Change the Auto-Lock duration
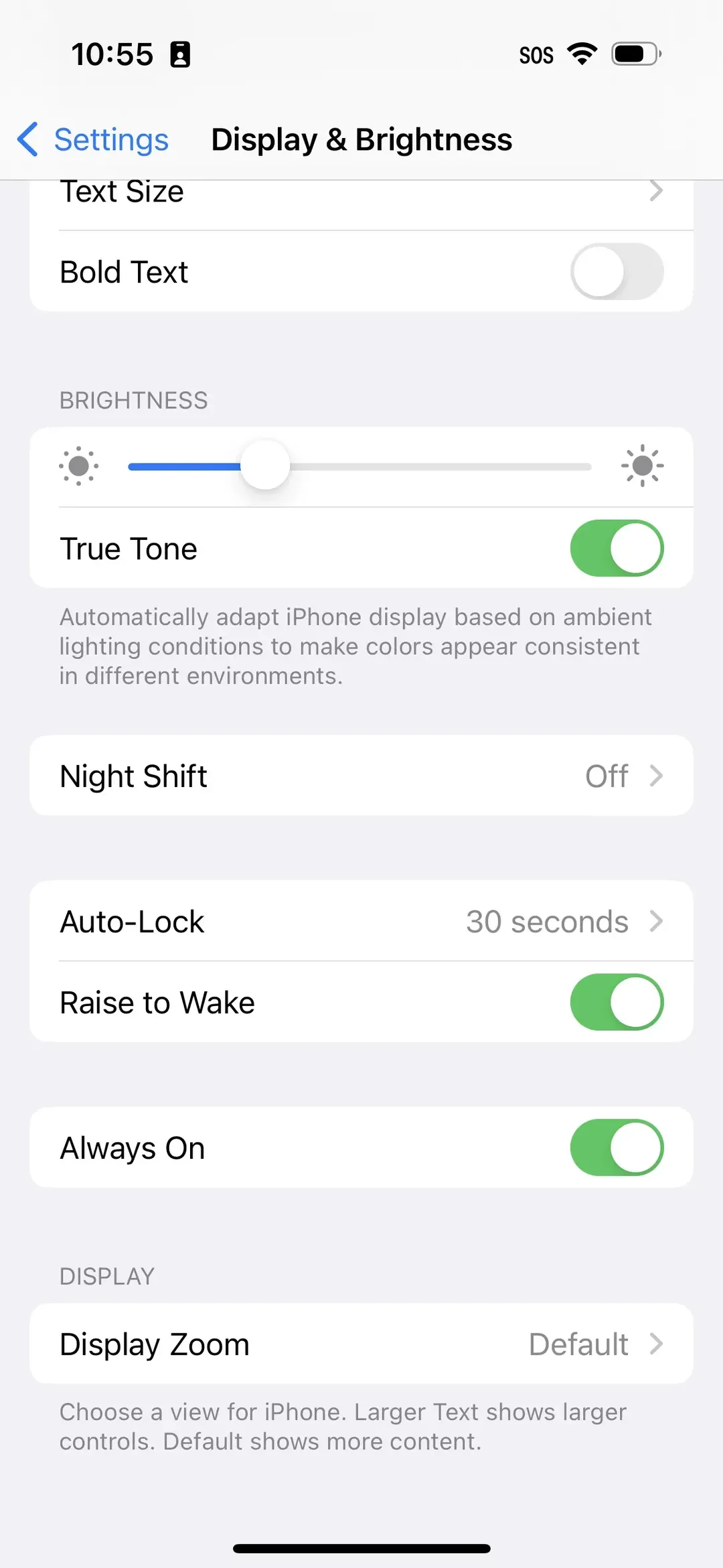Image resolution: width=723 pixels, height=1568 pixels. [361, 922]
